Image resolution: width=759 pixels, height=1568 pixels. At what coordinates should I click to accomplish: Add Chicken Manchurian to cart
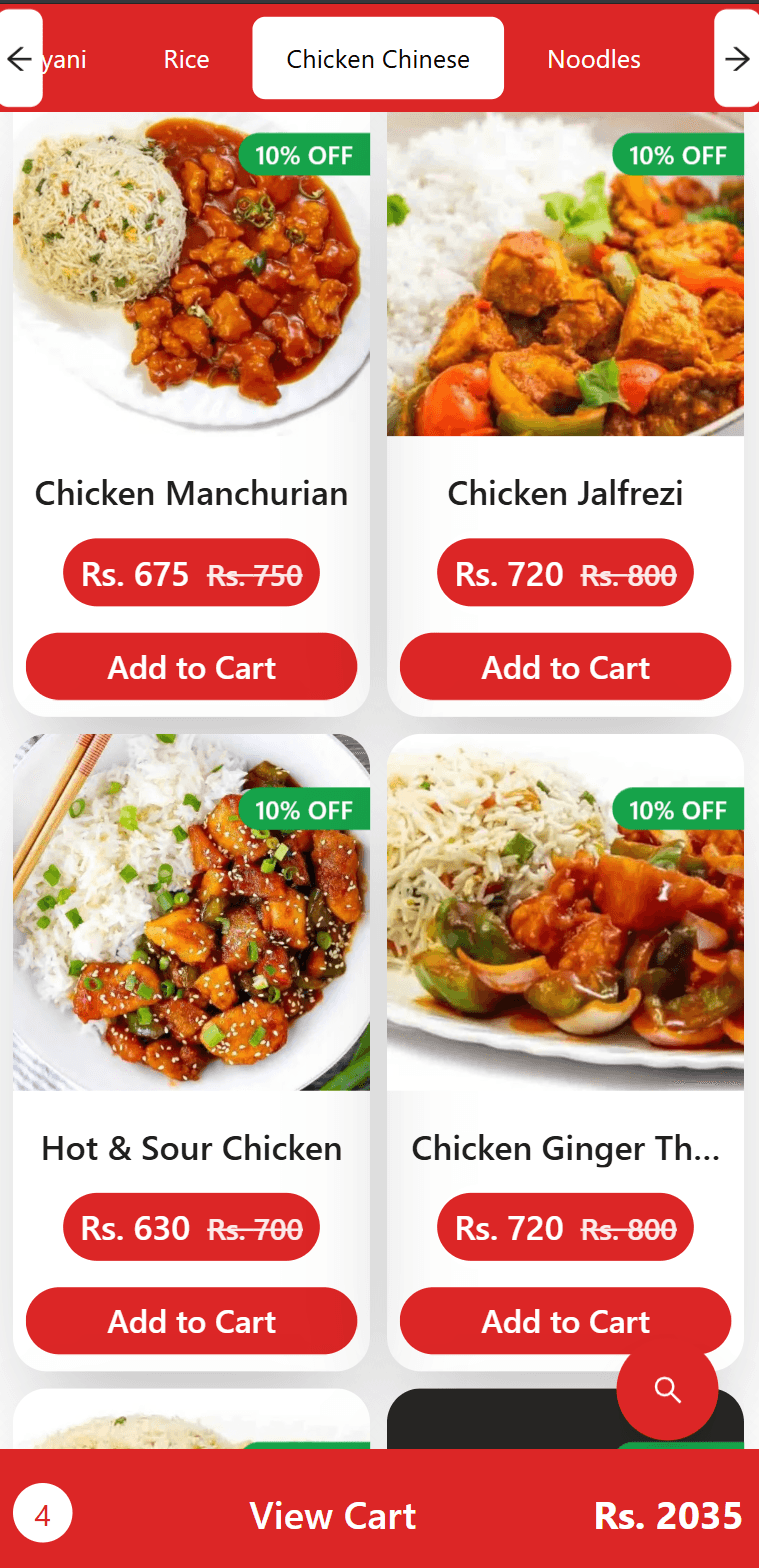coord(191,667)
